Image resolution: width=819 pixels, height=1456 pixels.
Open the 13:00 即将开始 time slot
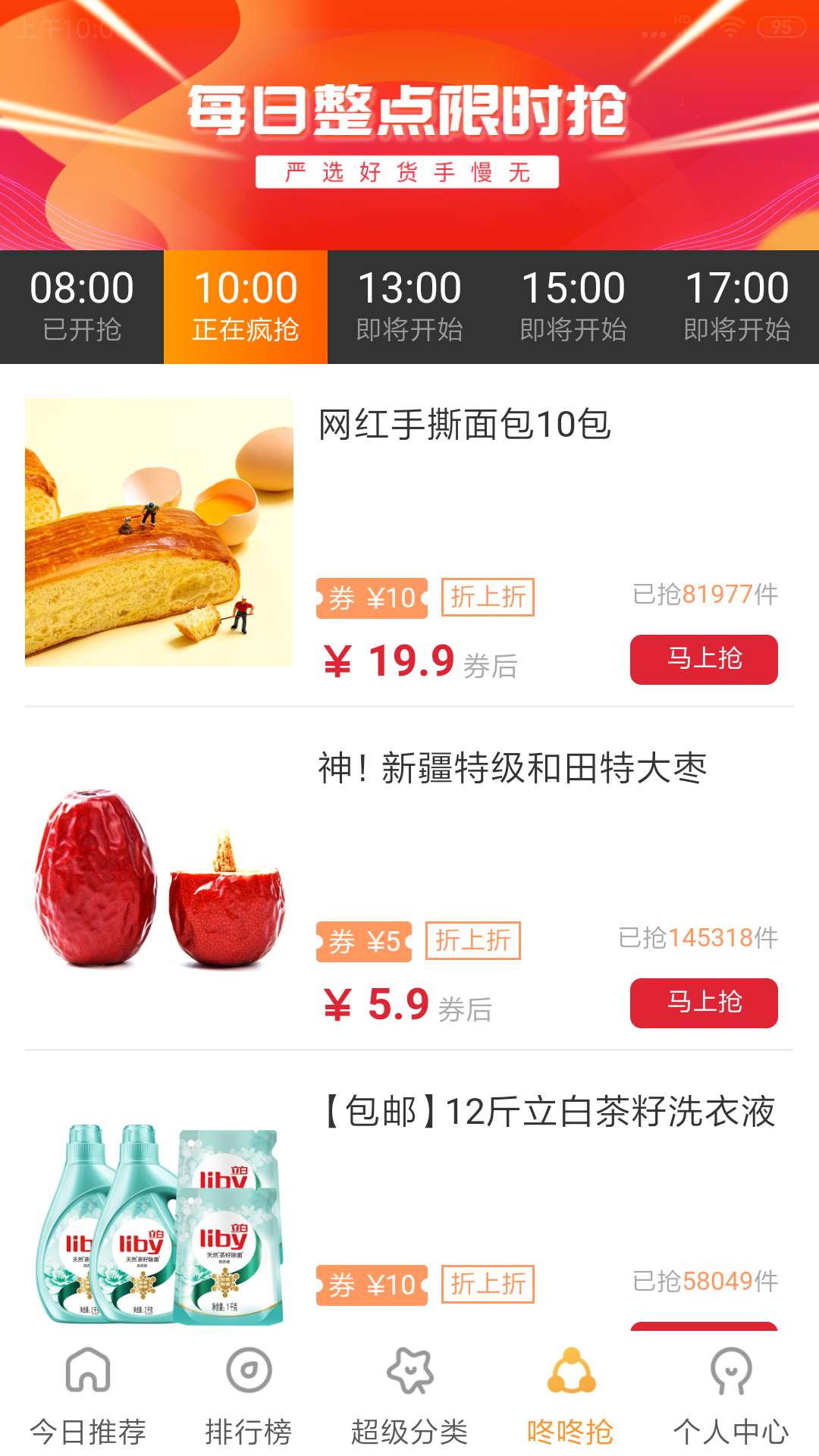(x=409, y=307)
